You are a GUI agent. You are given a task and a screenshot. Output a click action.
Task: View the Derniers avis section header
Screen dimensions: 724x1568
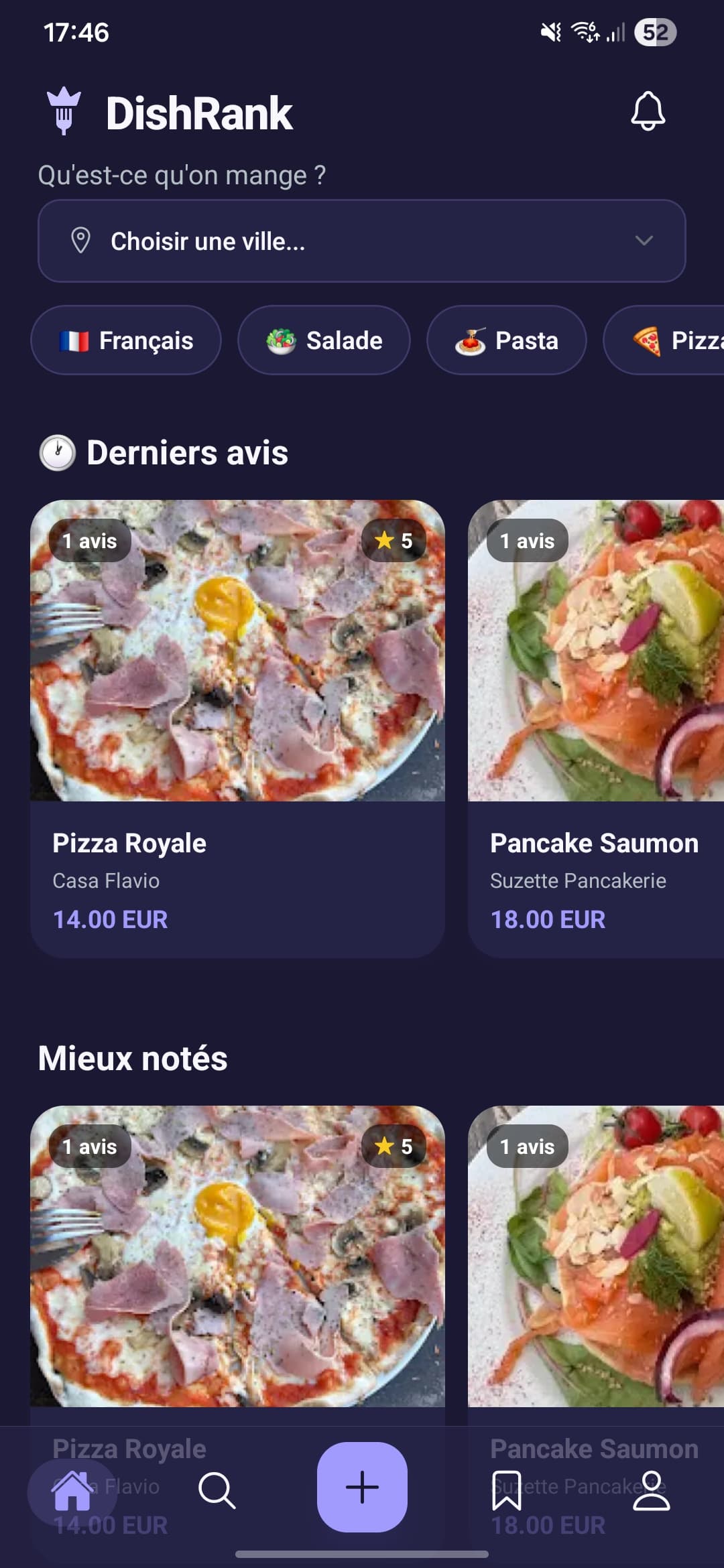[x=163, y=453]
